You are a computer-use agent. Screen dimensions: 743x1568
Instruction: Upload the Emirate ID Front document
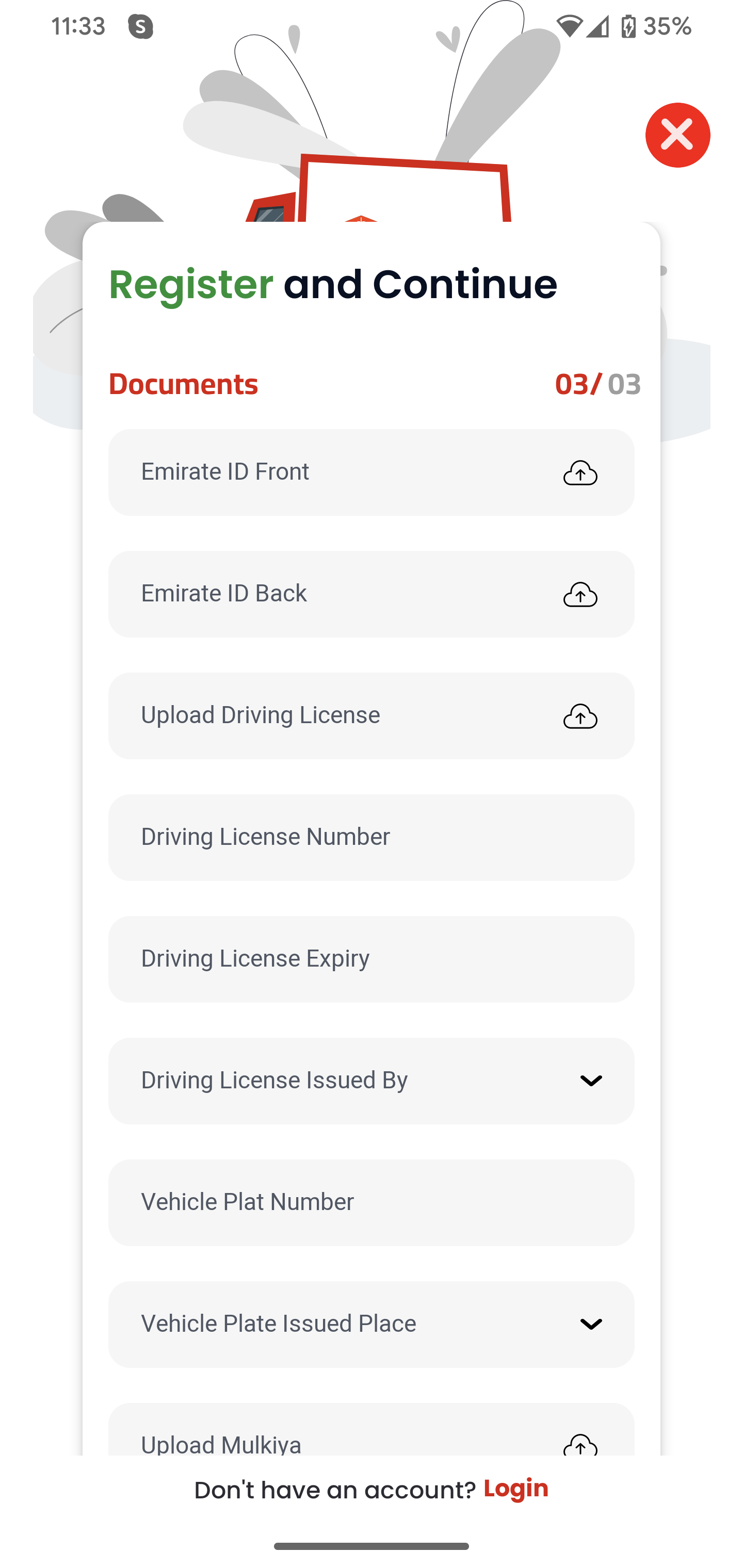pos(371,472)
